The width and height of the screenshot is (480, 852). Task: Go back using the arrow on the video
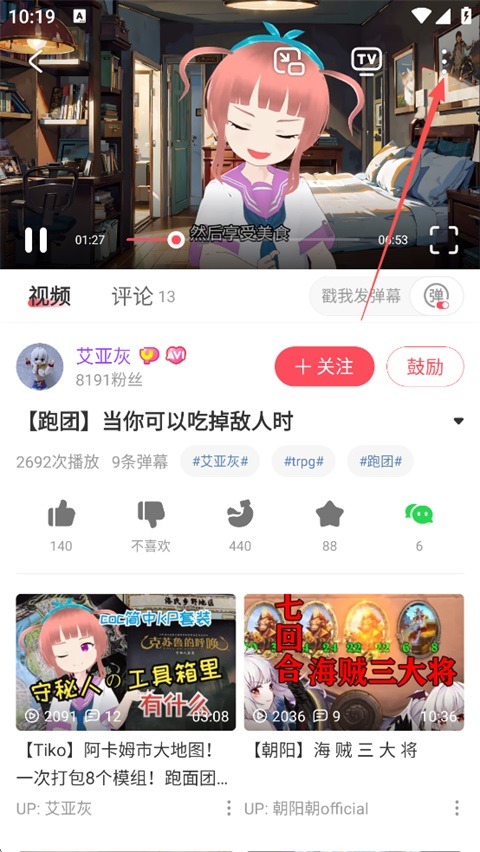click(36, 61)
